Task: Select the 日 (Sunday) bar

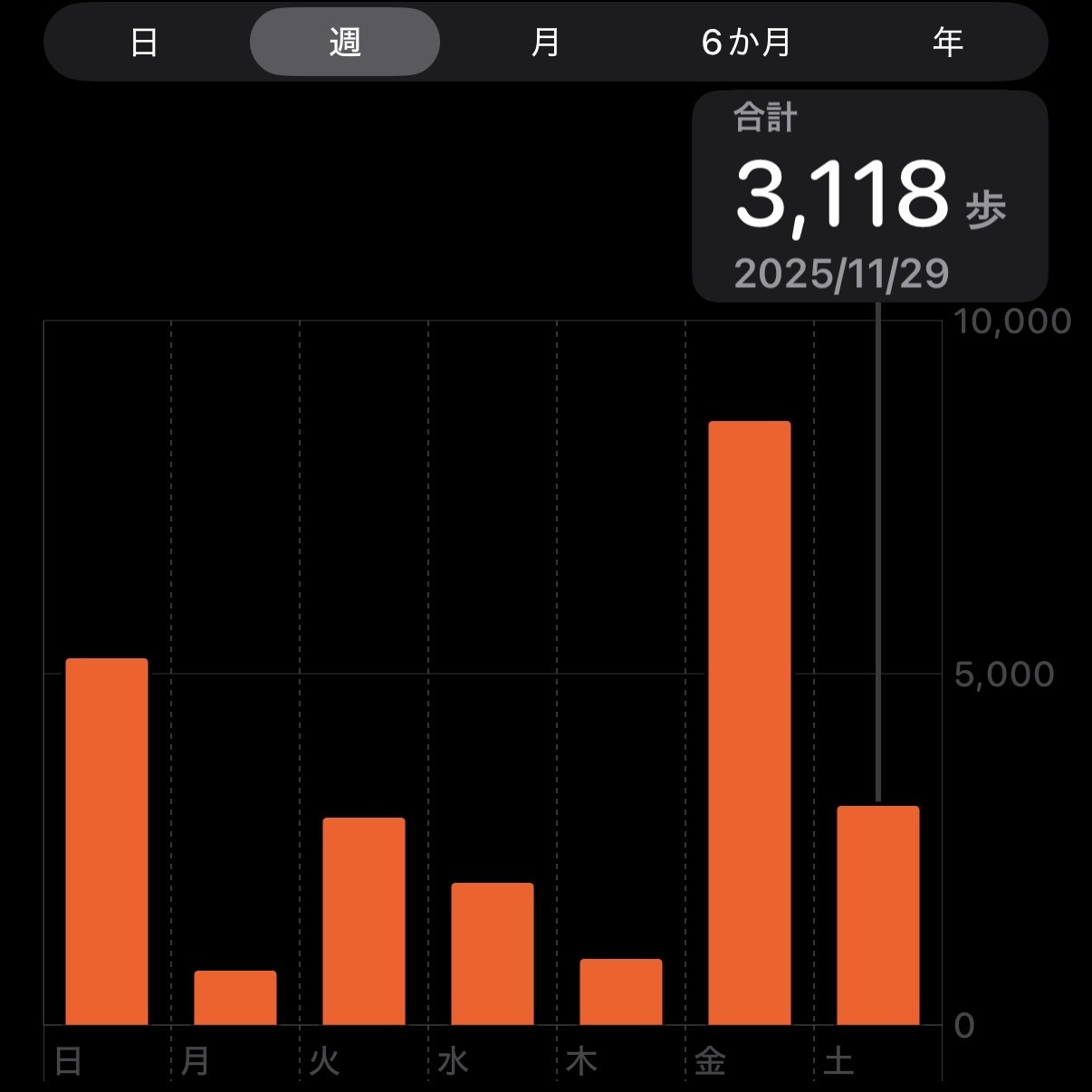Action: [x=107, y=842]
